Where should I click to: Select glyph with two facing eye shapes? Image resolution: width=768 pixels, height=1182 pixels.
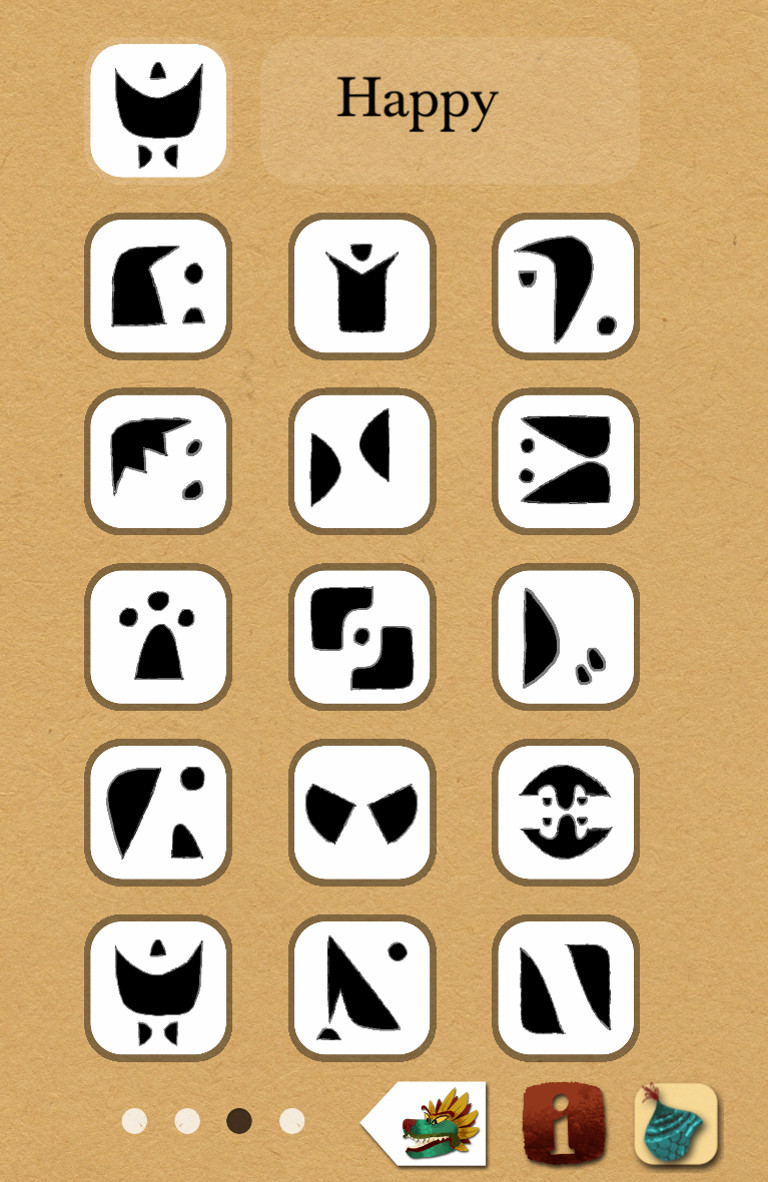[x=362, y=812]
